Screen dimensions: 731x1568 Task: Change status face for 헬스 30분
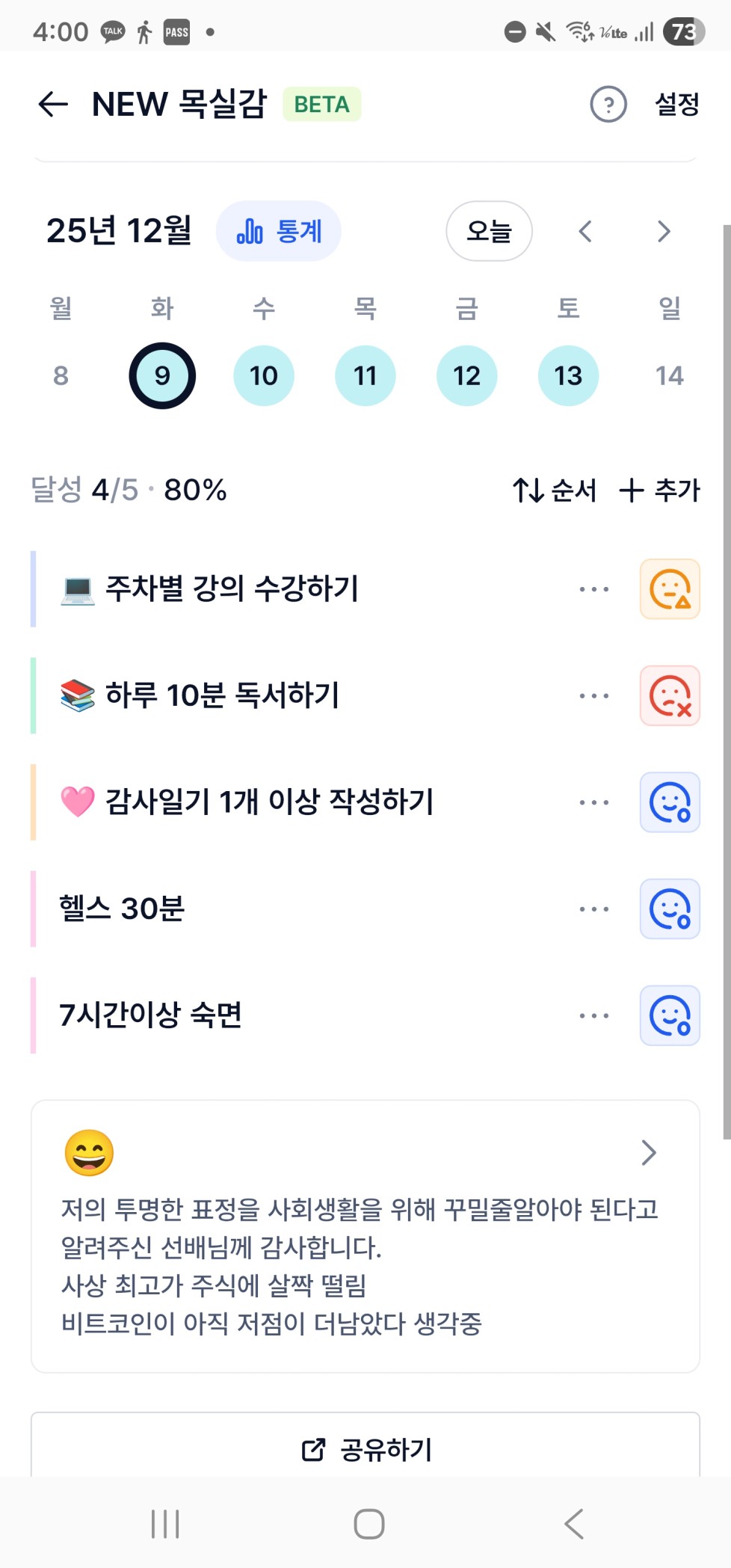pyautogui.click(x=670, y=909)
